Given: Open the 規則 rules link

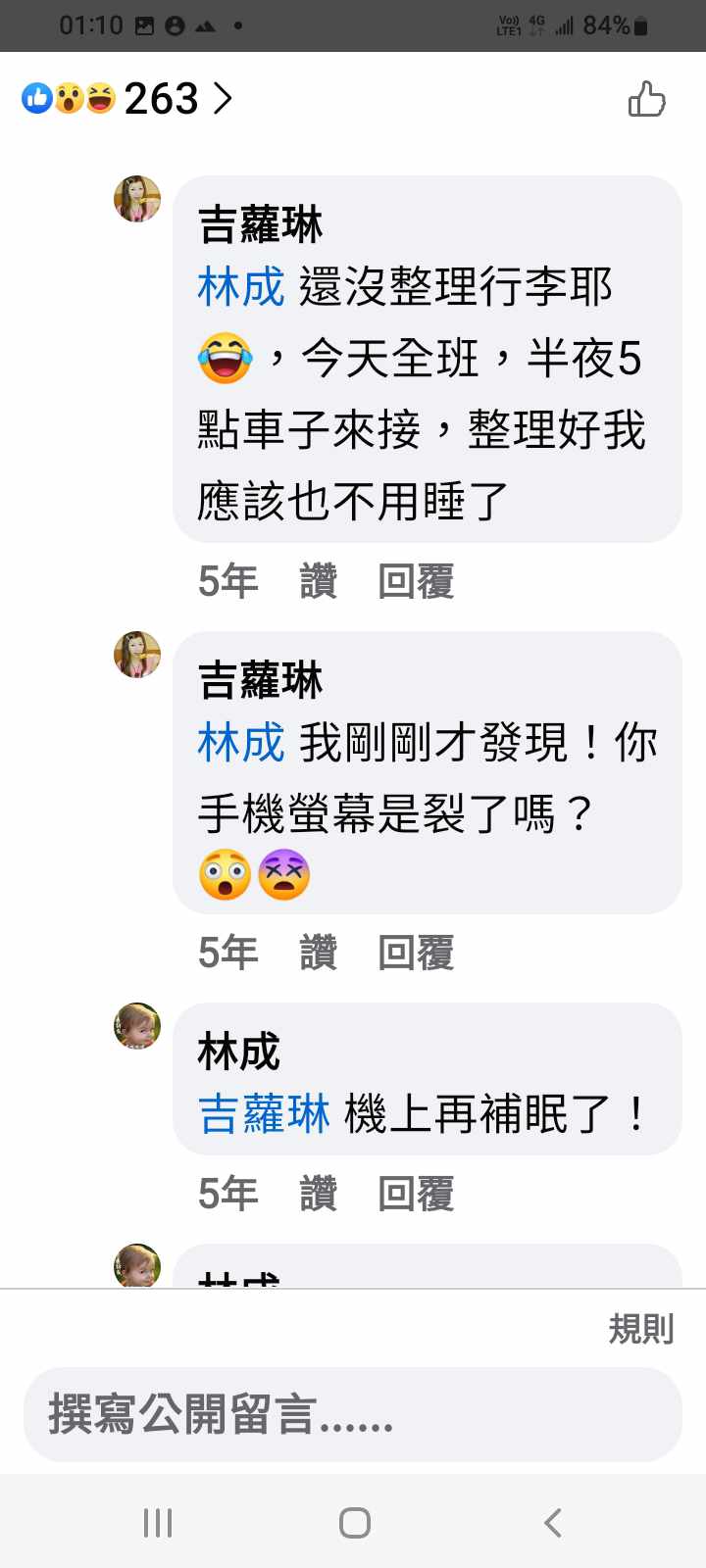Looking at the screenshot, I should pos(640,1329).
